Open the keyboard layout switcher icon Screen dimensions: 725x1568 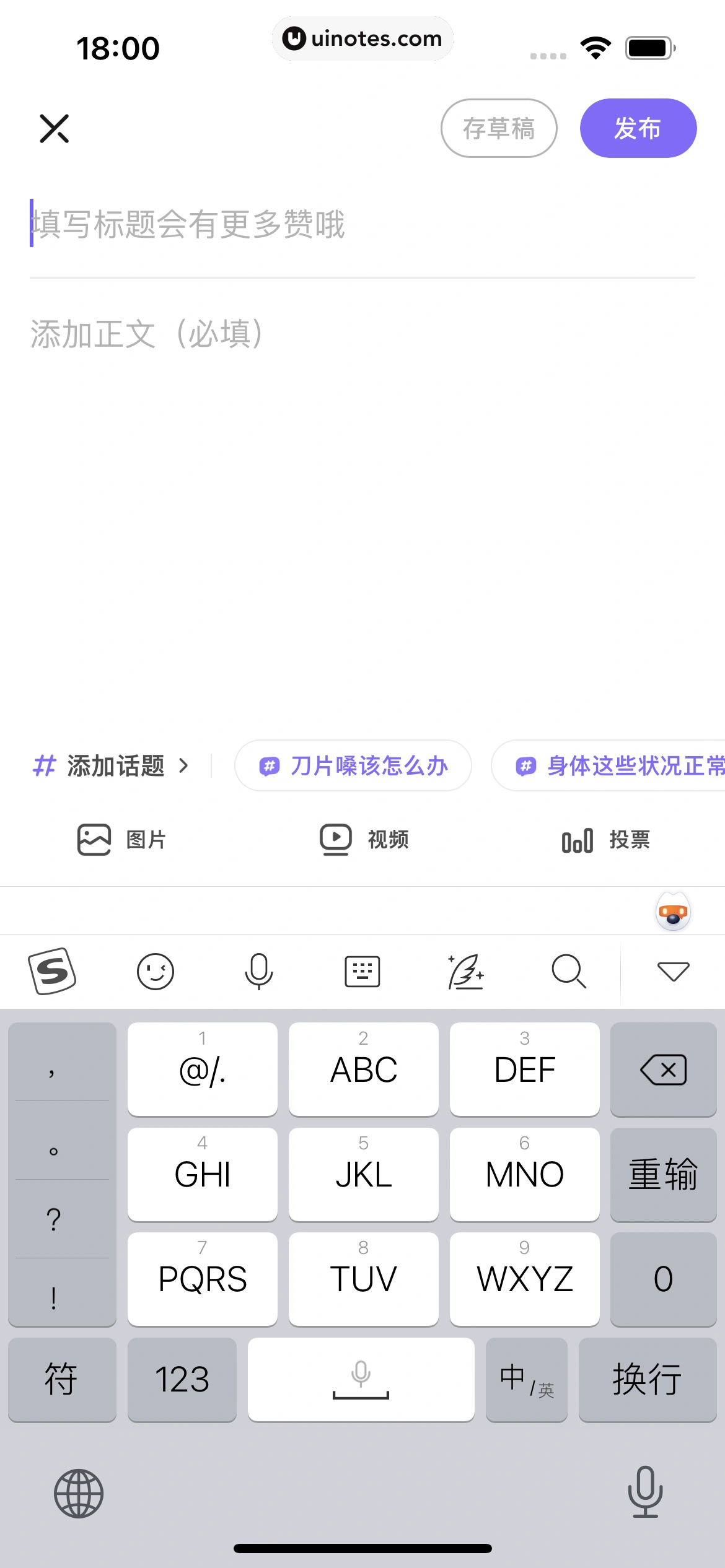(362, 971)
